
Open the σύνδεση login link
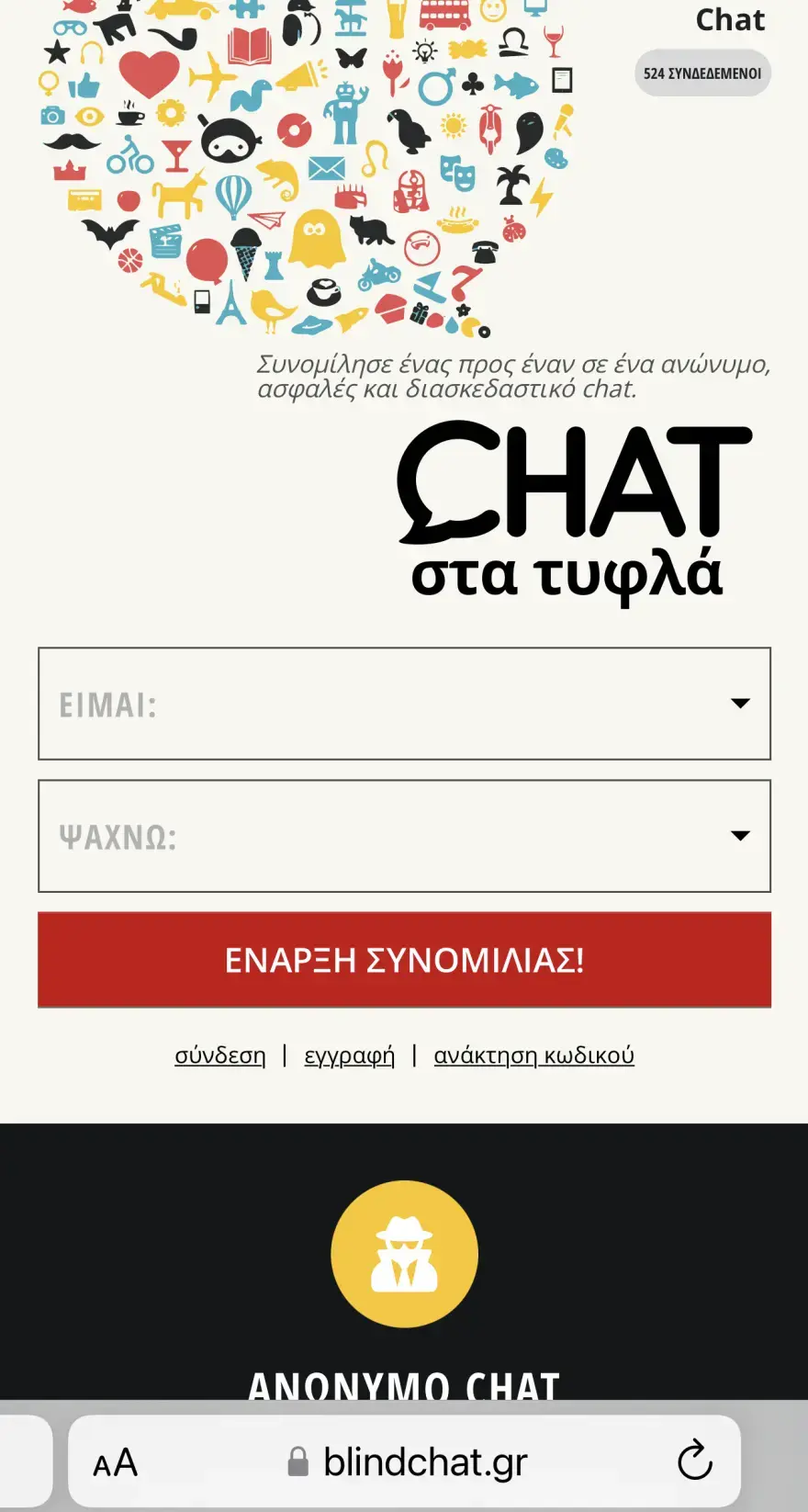(x=220, y=1055)
